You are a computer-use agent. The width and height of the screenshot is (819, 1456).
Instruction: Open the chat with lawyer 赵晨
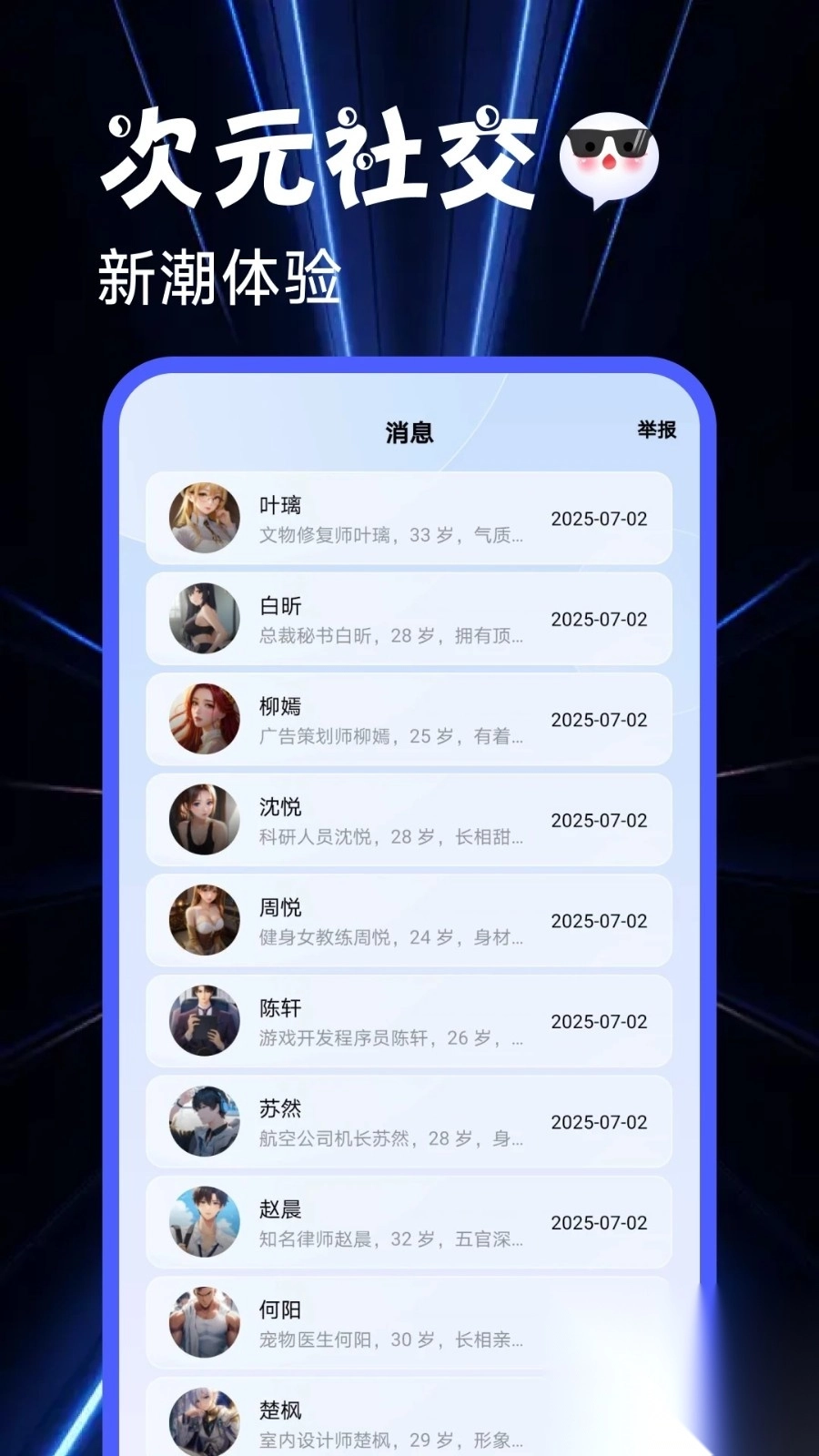coord(409,1221)
